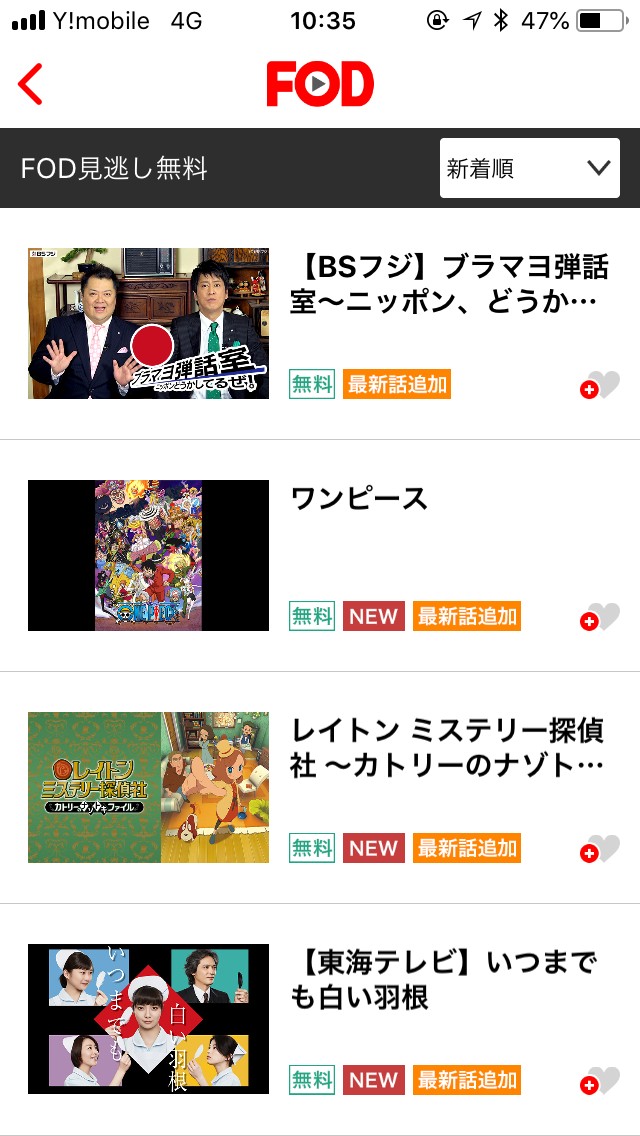Open ブラマヨ弾話室 program thumbnail
Image resolution: width=640 pixels, height=1136 pixels.
coord(148,323)
